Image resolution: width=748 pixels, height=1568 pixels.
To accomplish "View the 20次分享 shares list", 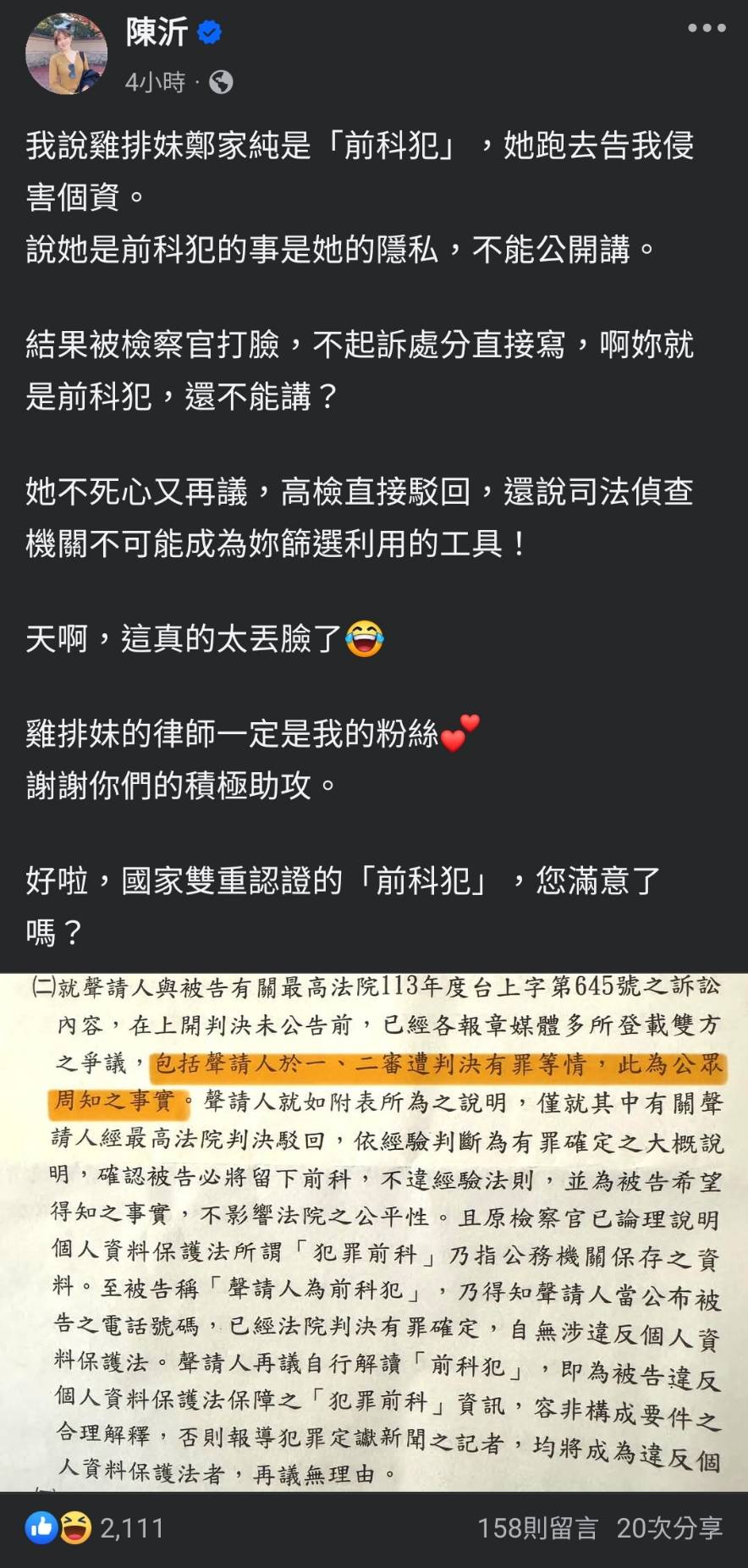I will pos(669,1527).
